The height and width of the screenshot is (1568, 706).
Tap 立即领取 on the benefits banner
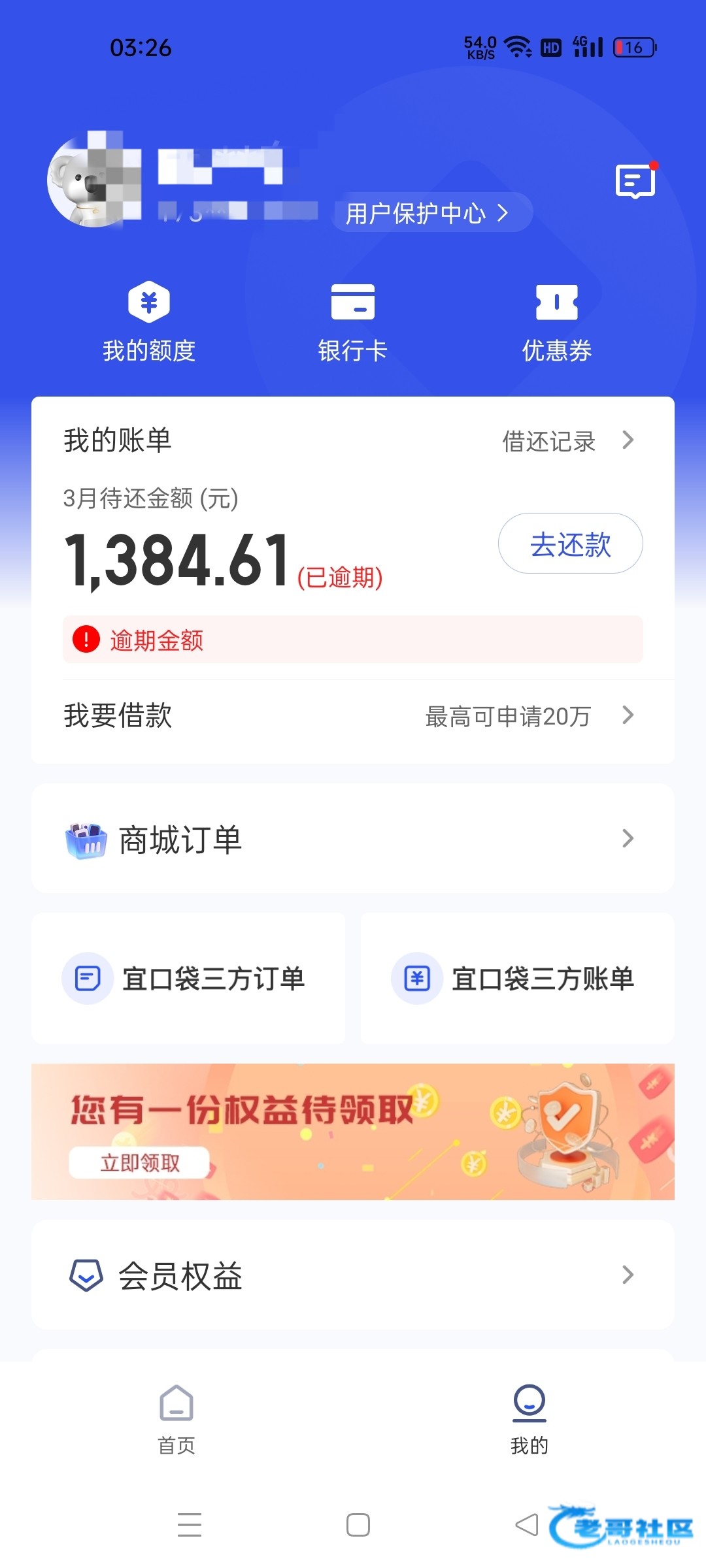coord(139,1163)
